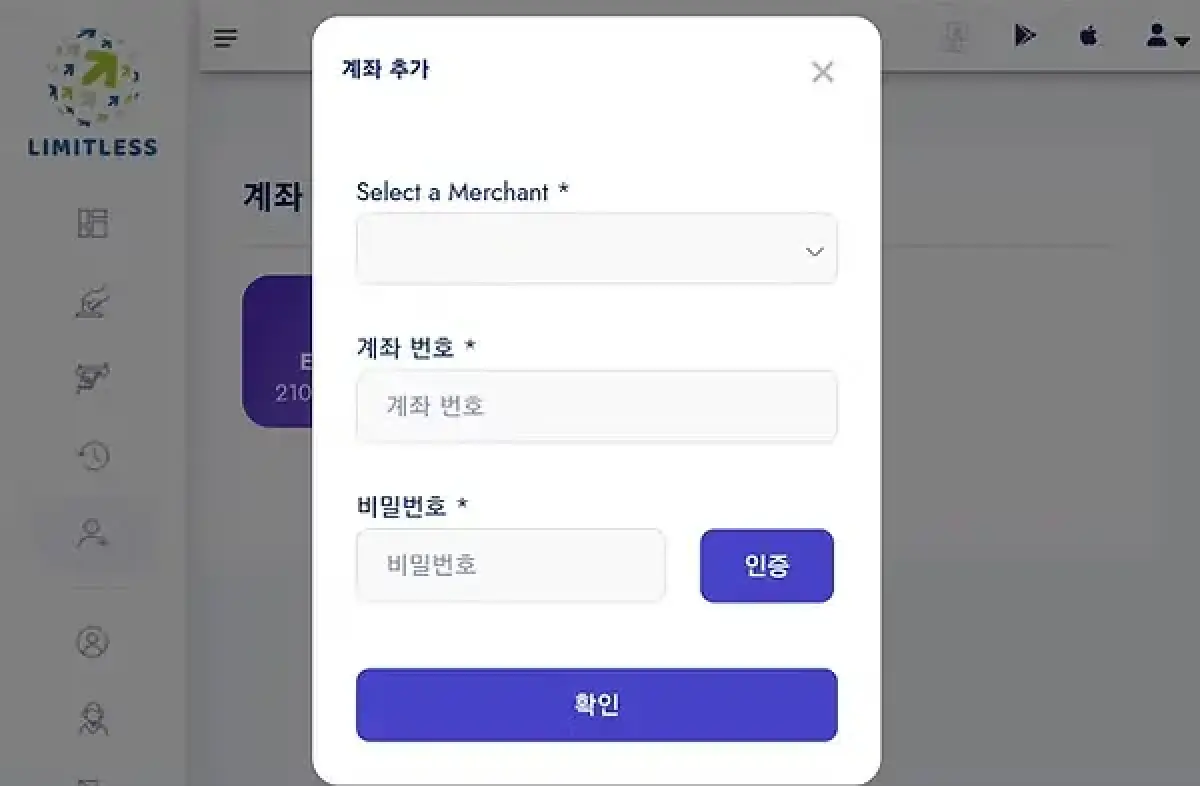1200x786 pixels.
Task: Focus the 비밀번호 input field
Action: (x=510, y=565)
